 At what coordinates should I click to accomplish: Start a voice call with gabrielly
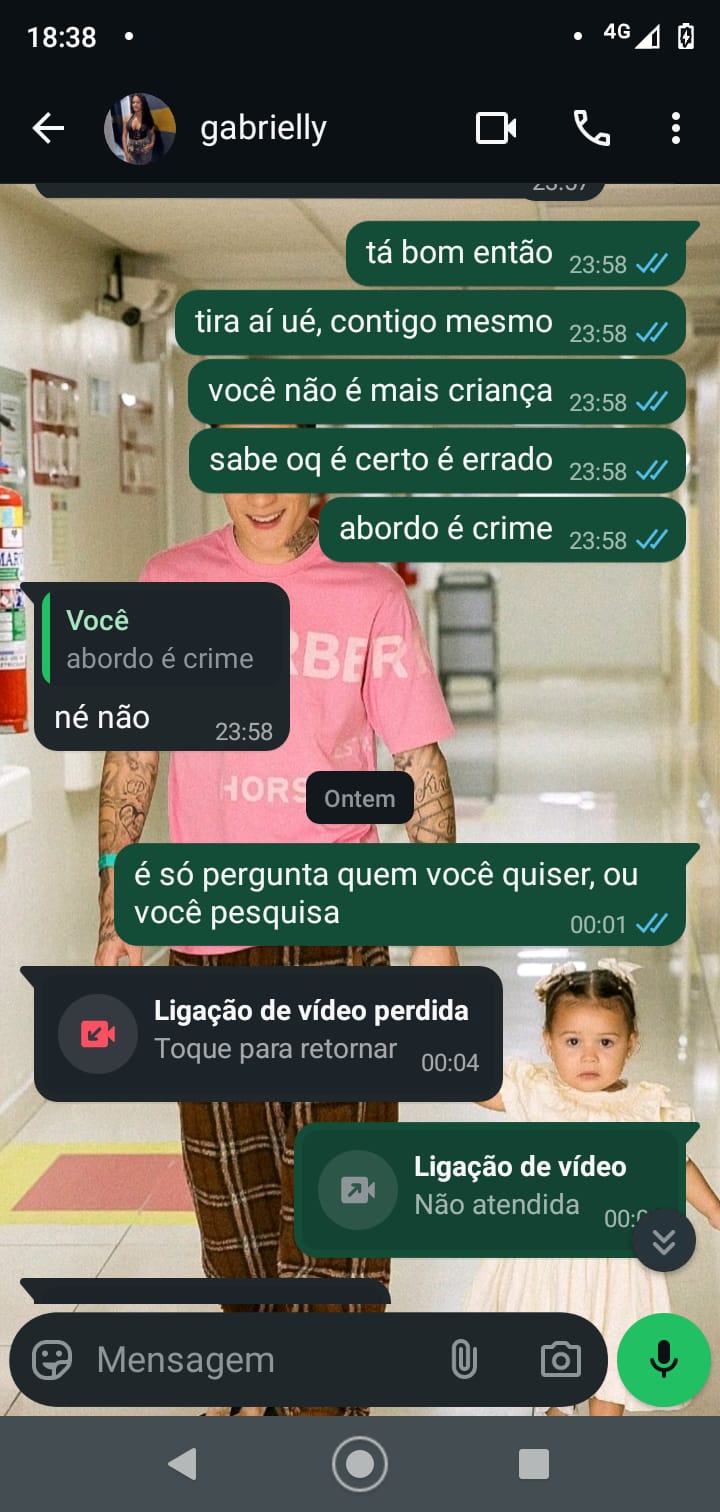[591, 128]
